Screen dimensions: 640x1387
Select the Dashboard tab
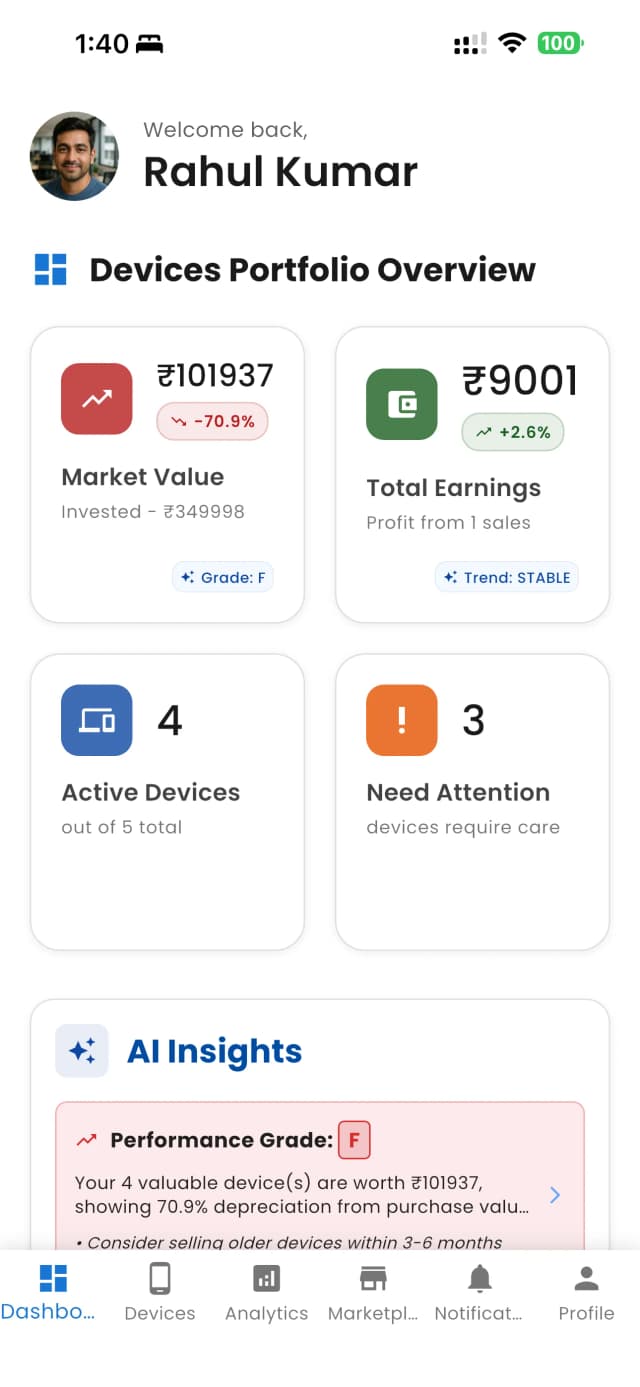click(52, 1292)
